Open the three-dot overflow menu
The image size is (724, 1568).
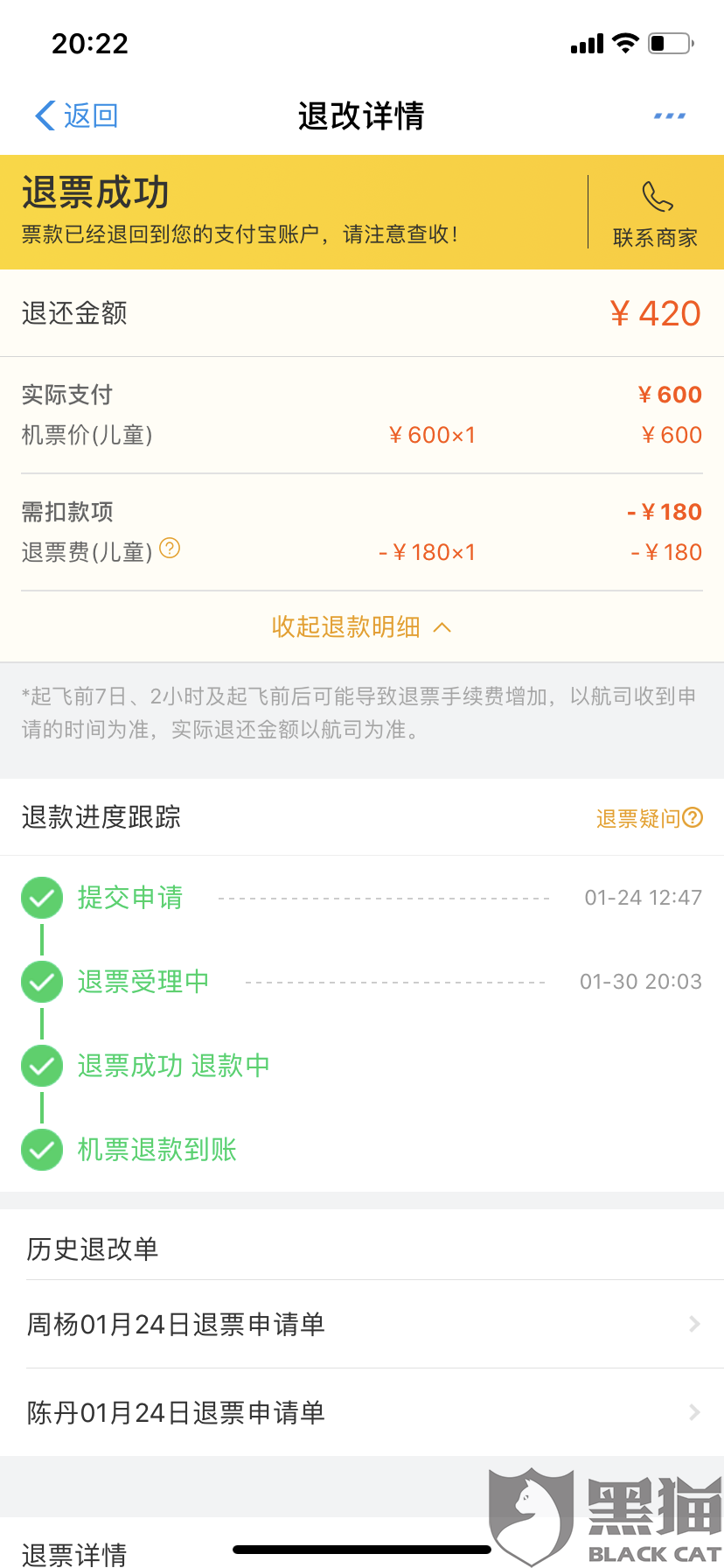pyautogui.click(x=669, y=115)
